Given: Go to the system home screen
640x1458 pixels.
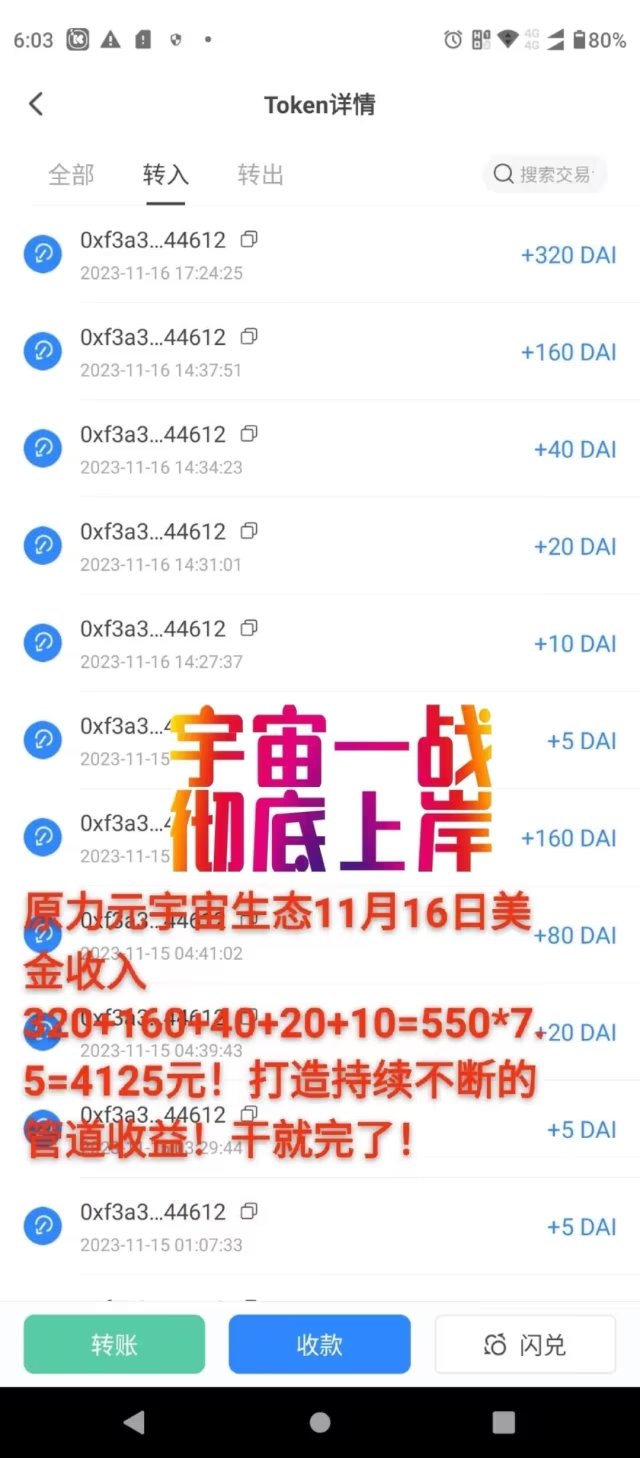Looking at the screenshot, I should 320,1422.
